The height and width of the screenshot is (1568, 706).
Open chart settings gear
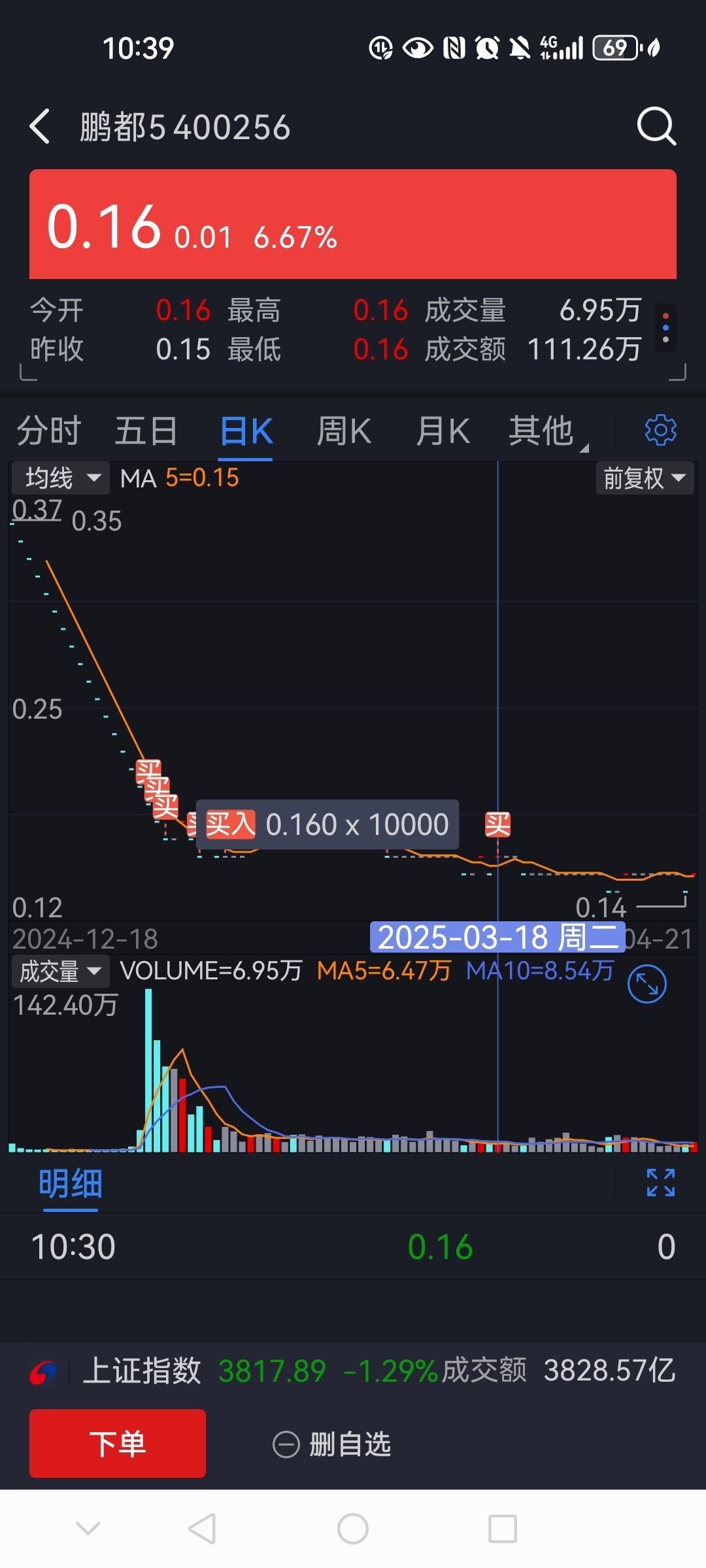pyautogui.click(x=660, y=430)
